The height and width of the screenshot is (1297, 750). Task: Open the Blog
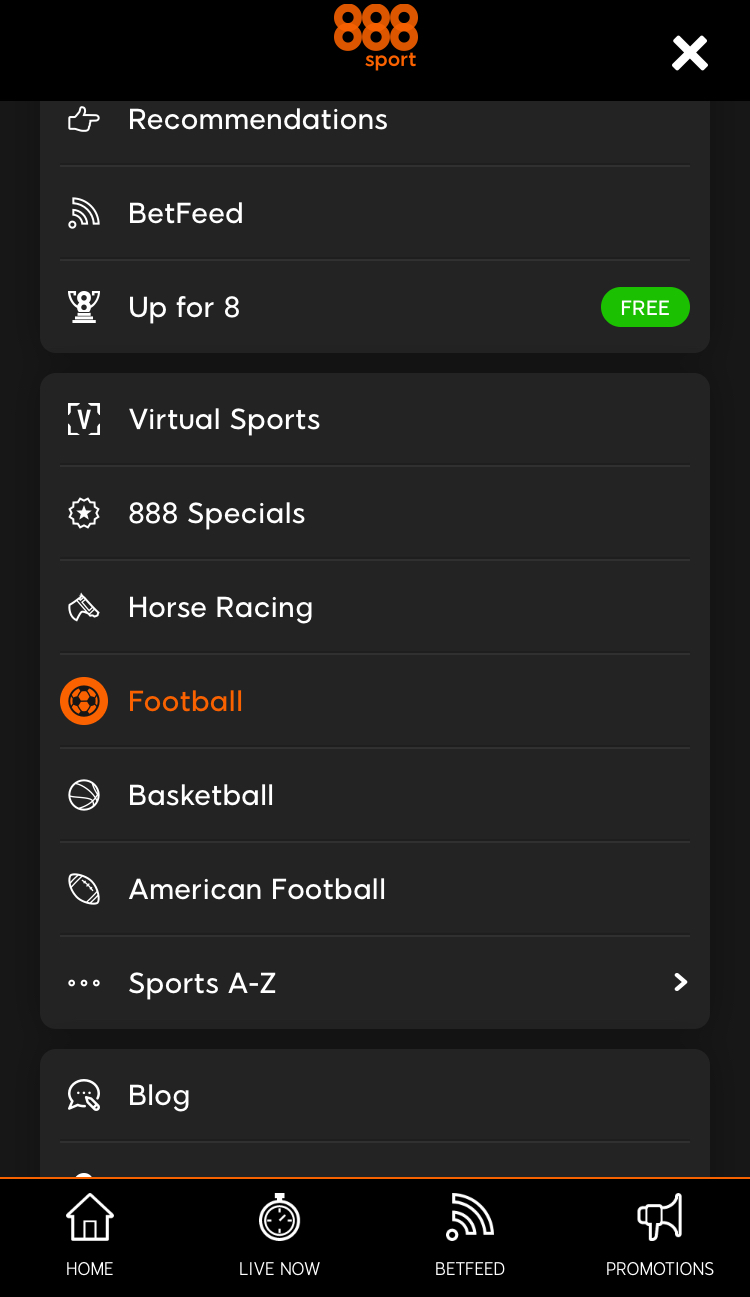click(x=375, y=1095)
